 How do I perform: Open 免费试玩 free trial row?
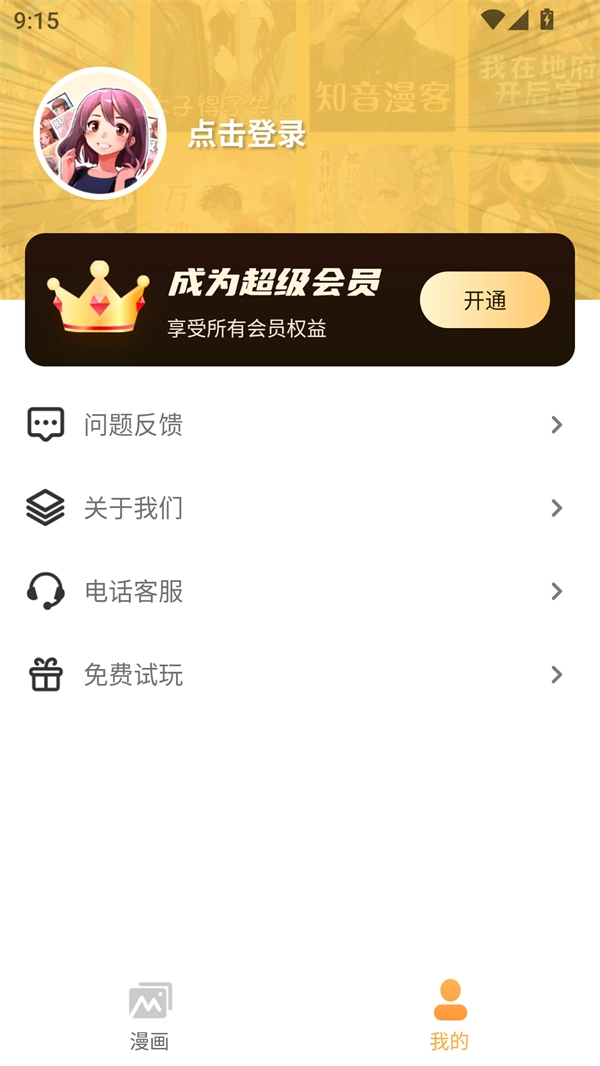tap(300, 675)
